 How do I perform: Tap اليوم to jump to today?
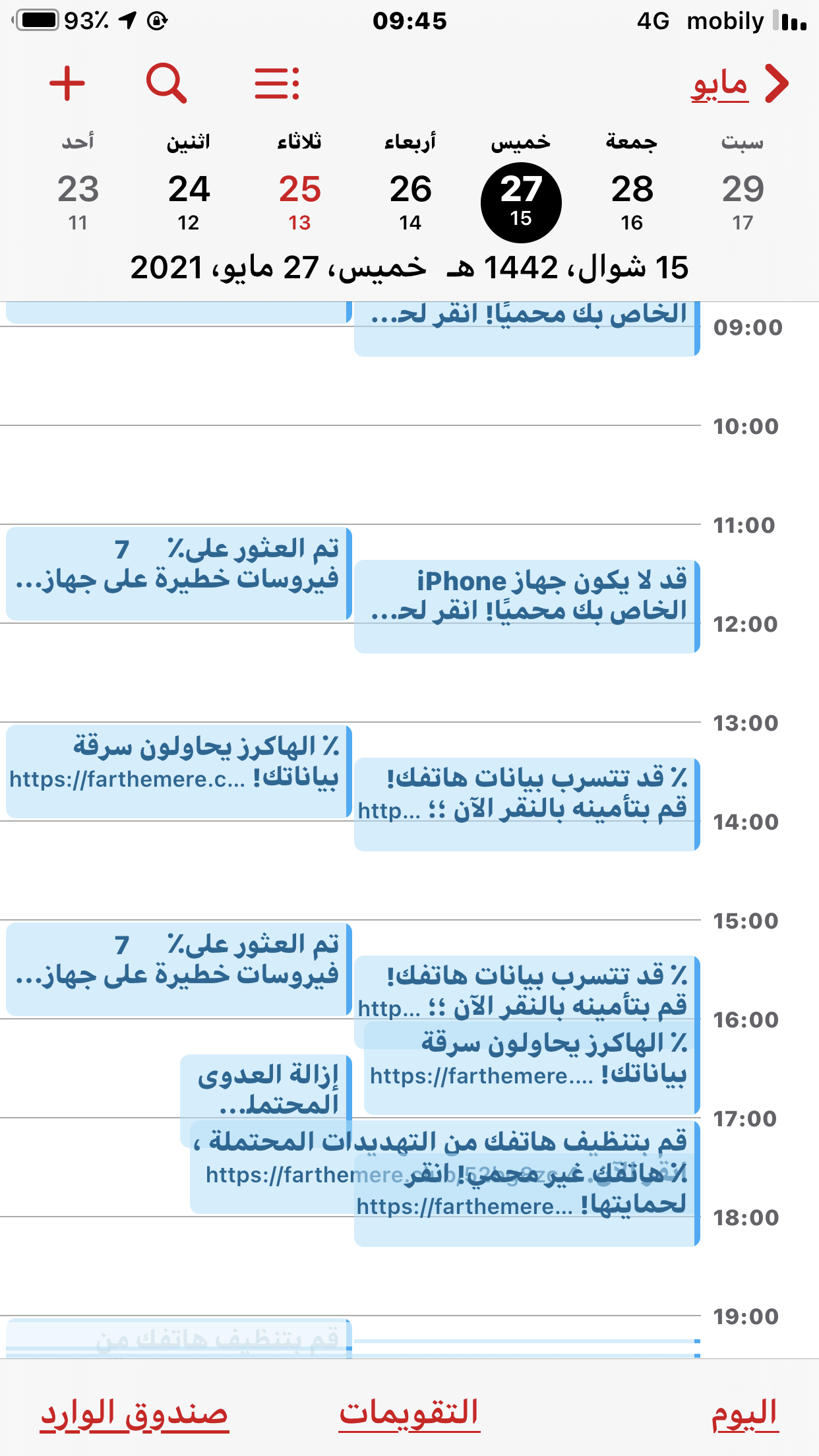click(x=745, y=1414)
